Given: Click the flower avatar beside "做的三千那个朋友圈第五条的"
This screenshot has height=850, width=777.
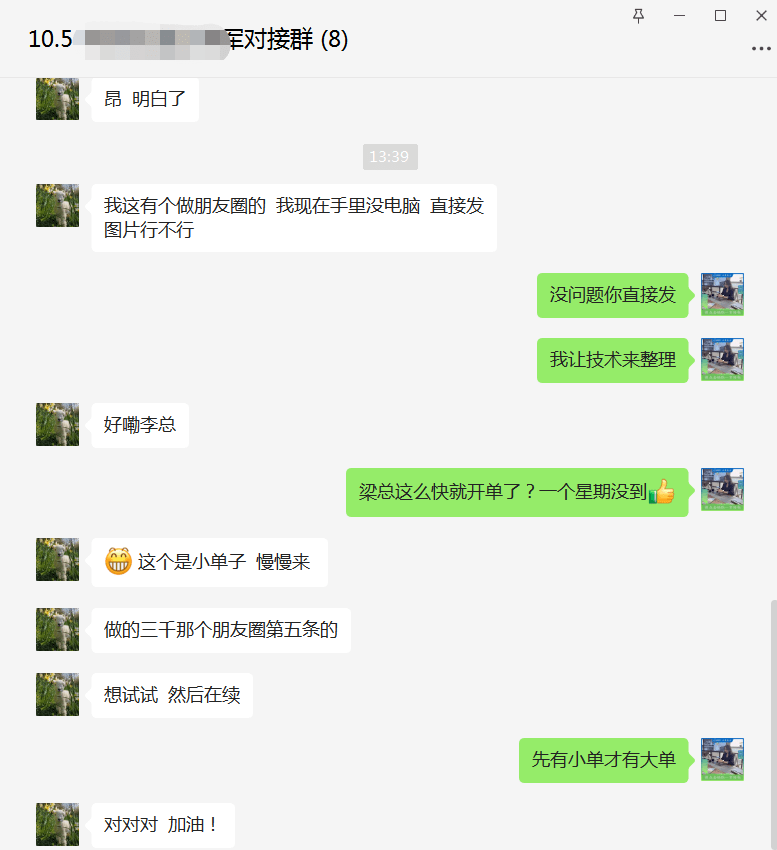Looking at the screenshot, I should pos(57,629).
